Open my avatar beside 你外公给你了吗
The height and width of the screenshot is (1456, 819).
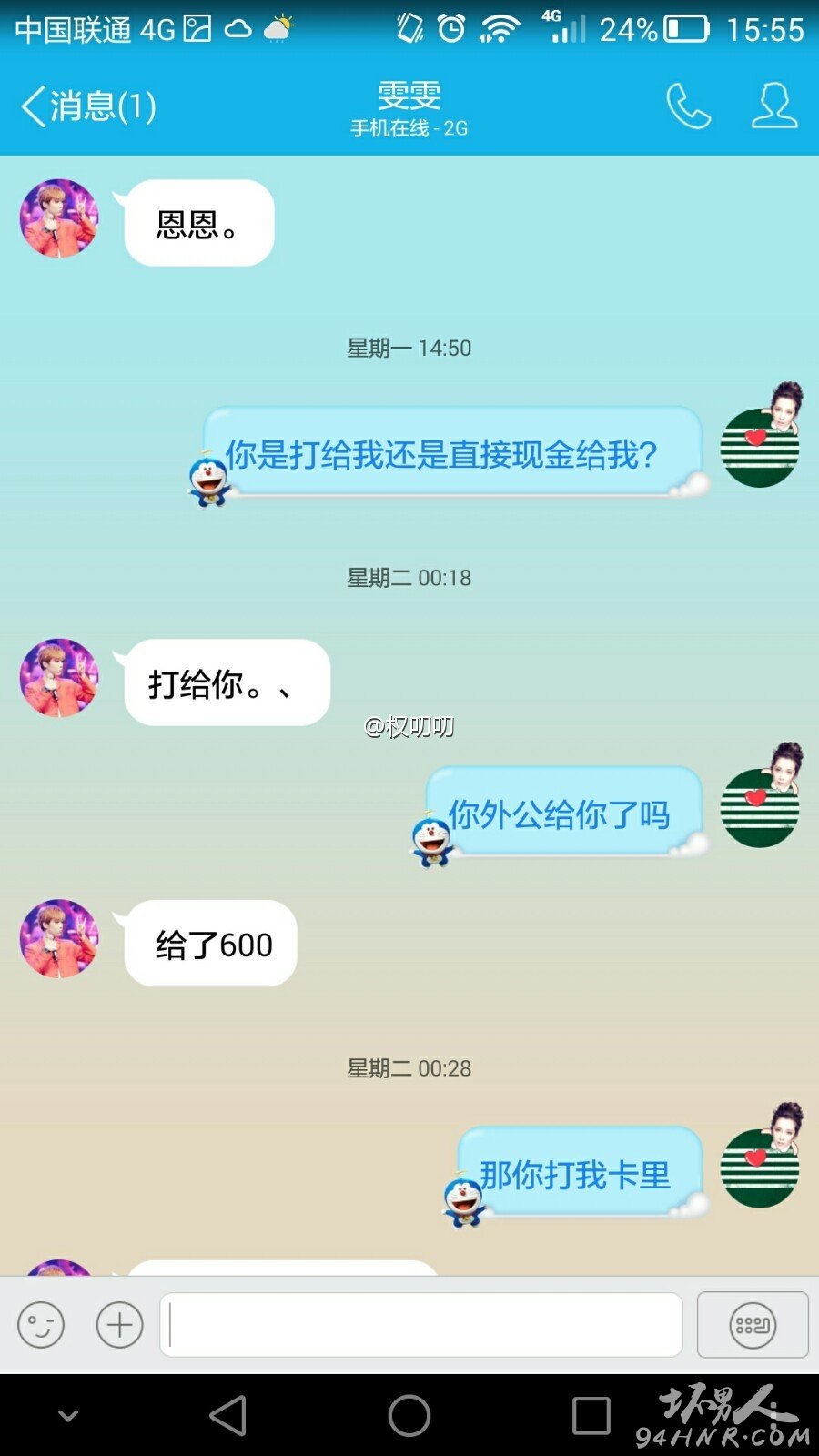point(761,797)
